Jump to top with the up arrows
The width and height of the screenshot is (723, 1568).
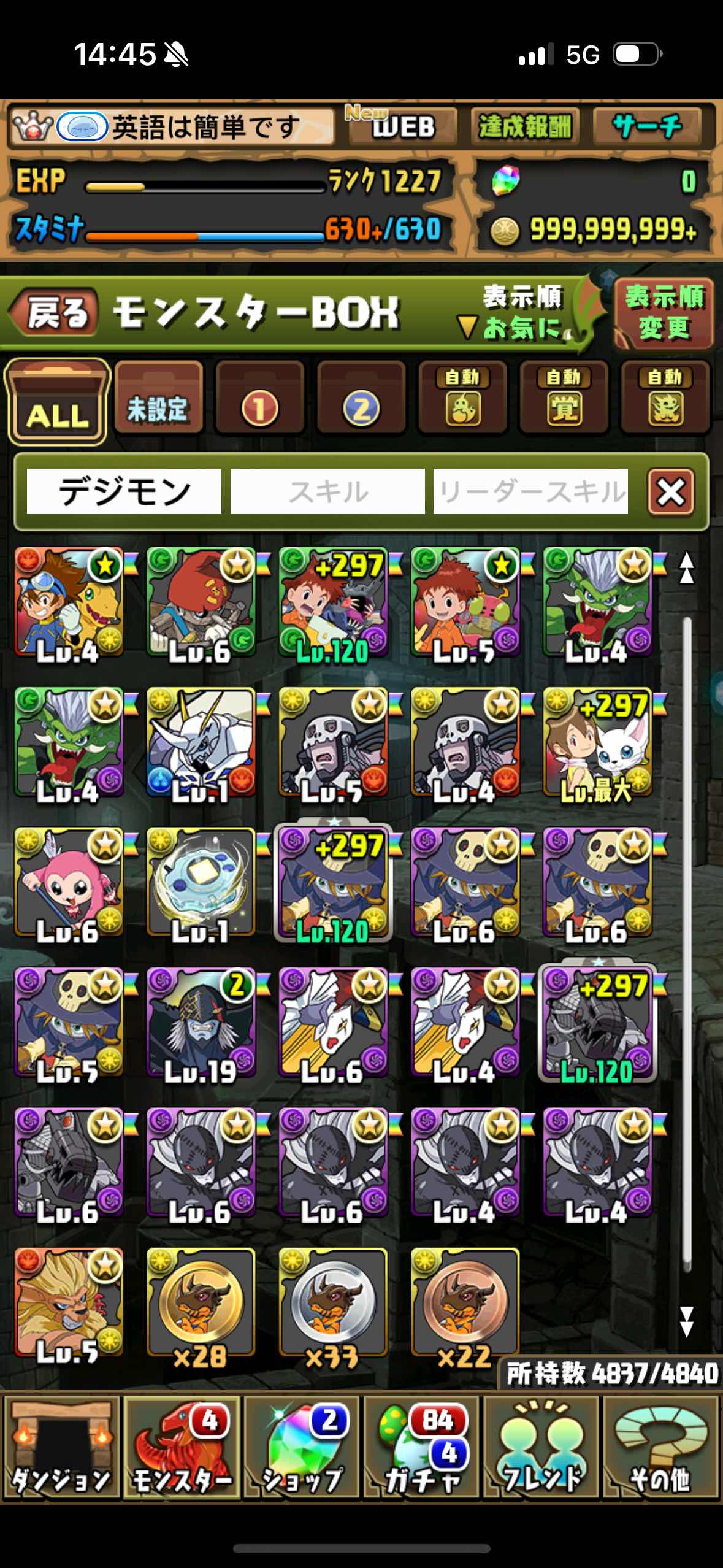click(687, 568)
